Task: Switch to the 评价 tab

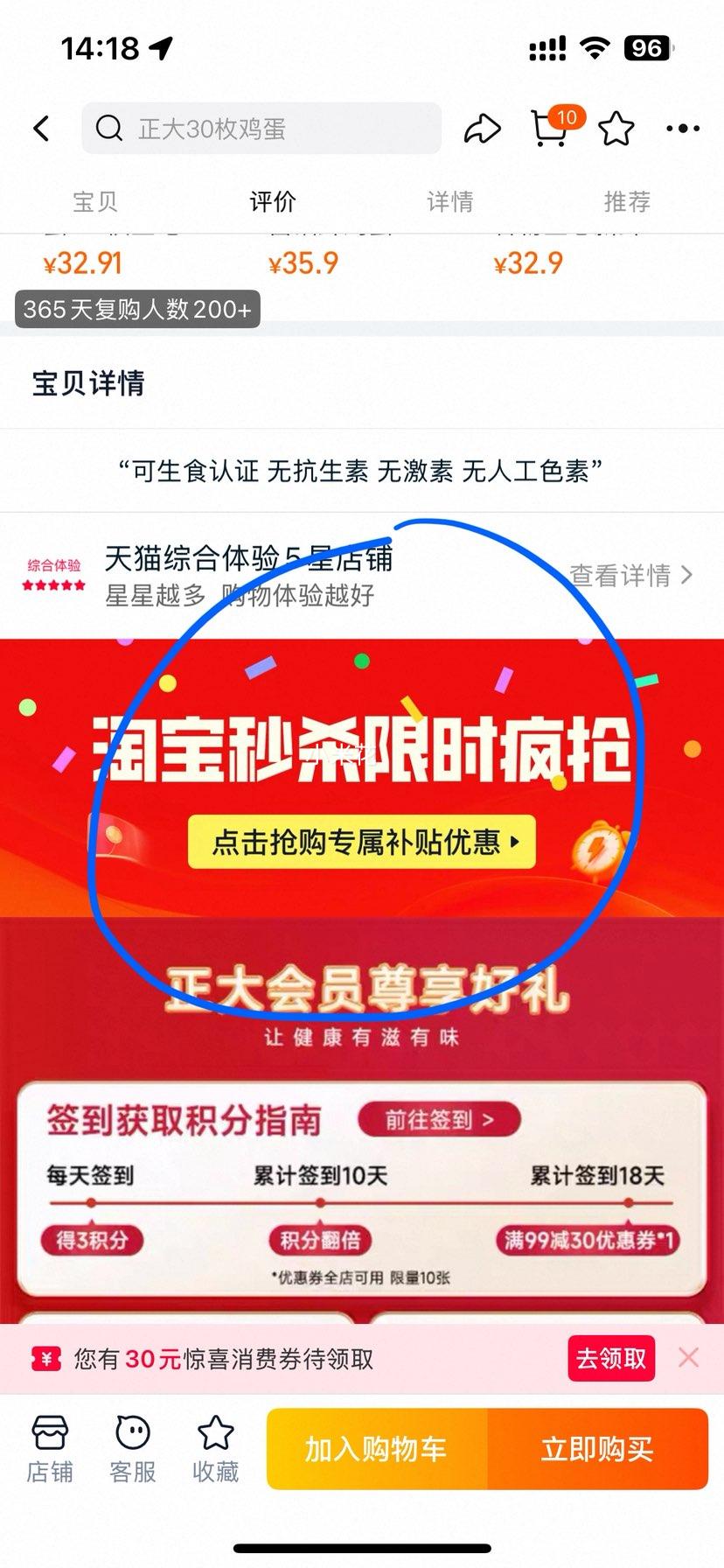Action: [273, 202]
